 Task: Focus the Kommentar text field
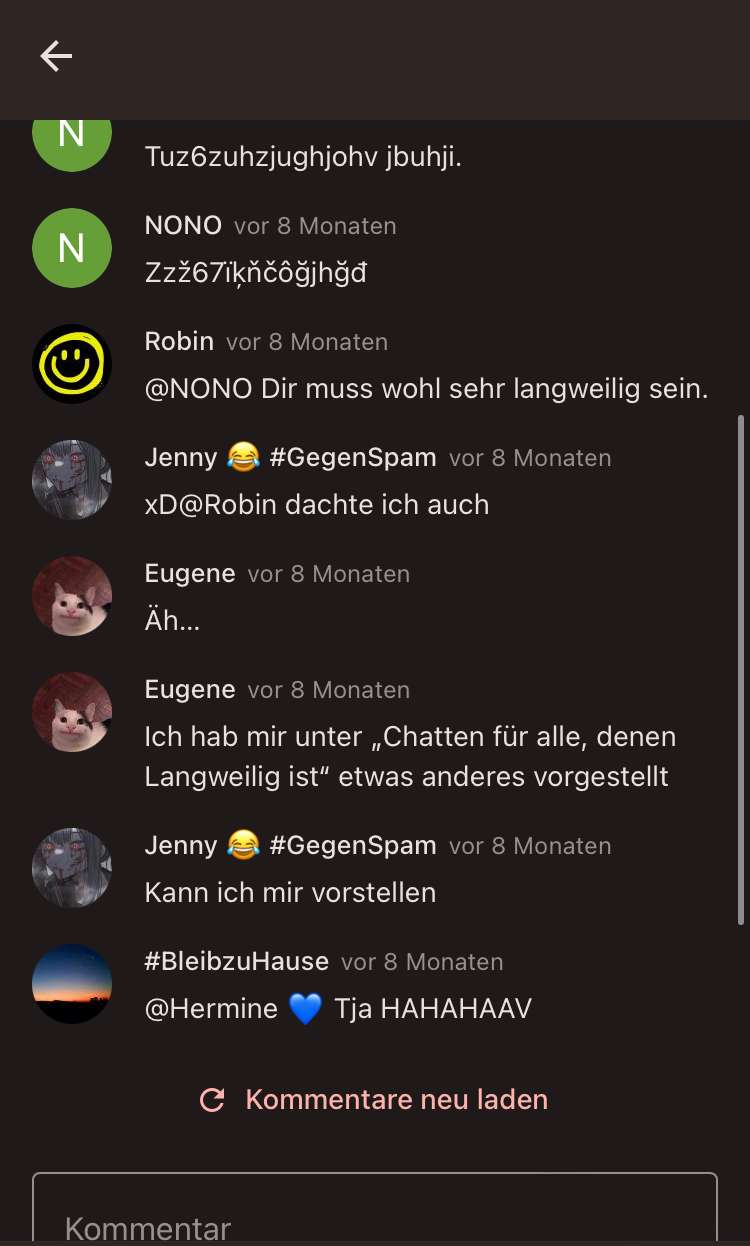point(375,1216)
